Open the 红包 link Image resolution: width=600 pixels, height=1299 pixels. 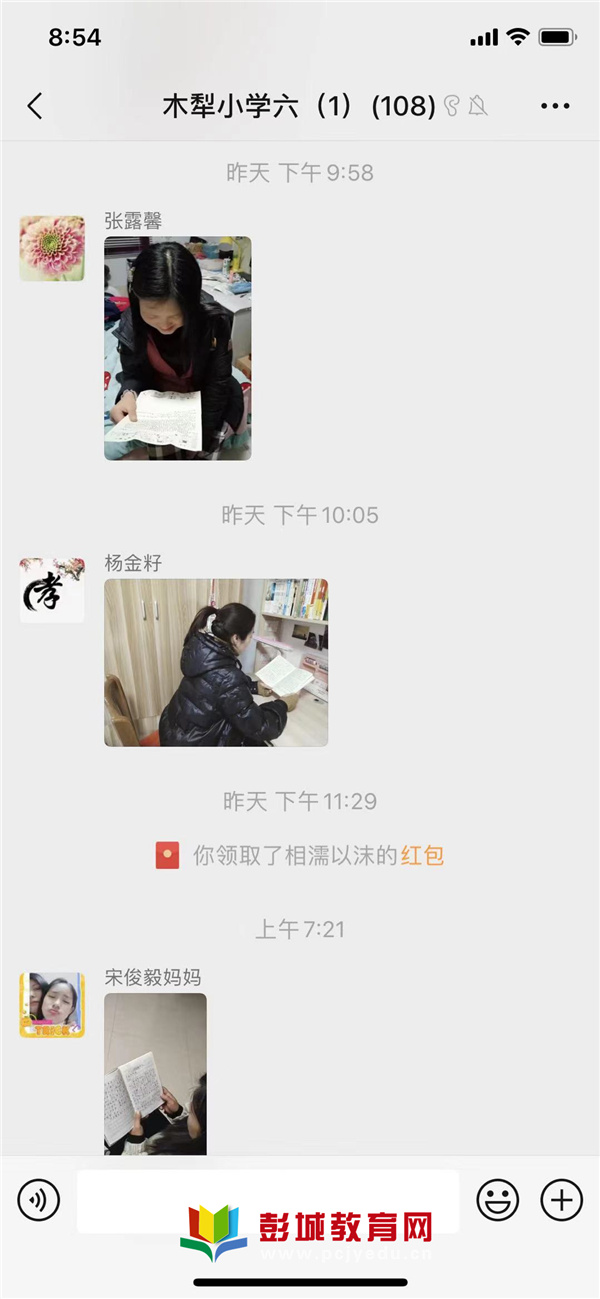(422, 855)
